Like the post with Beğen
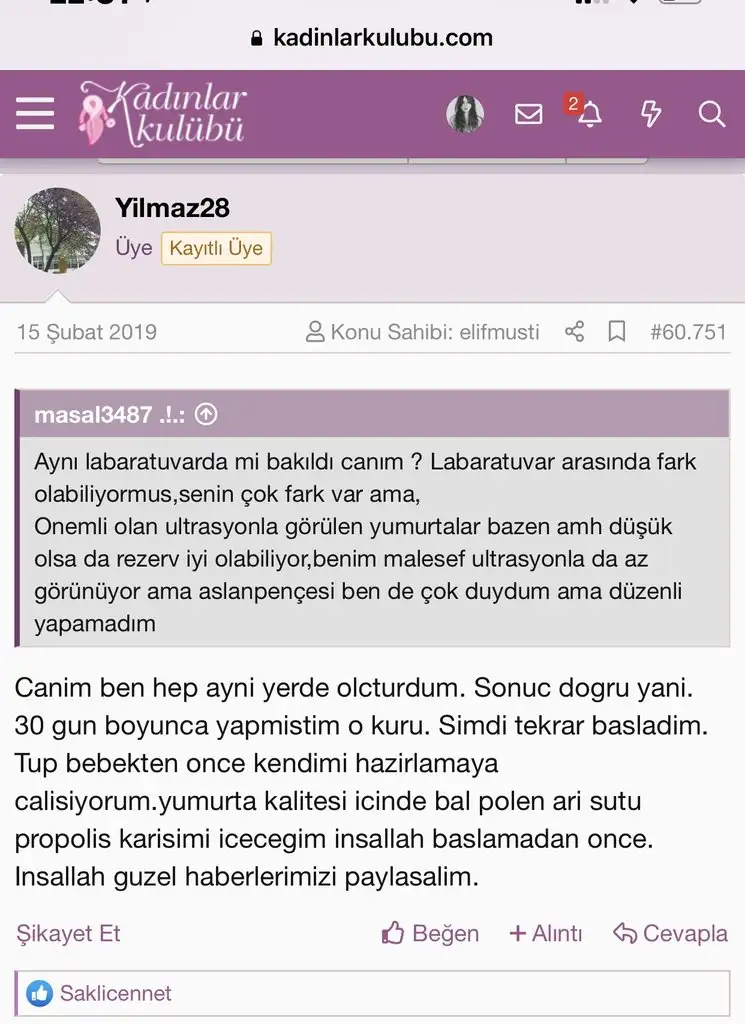This screenshot has width=745, height=1024. (x=430, y=933)
